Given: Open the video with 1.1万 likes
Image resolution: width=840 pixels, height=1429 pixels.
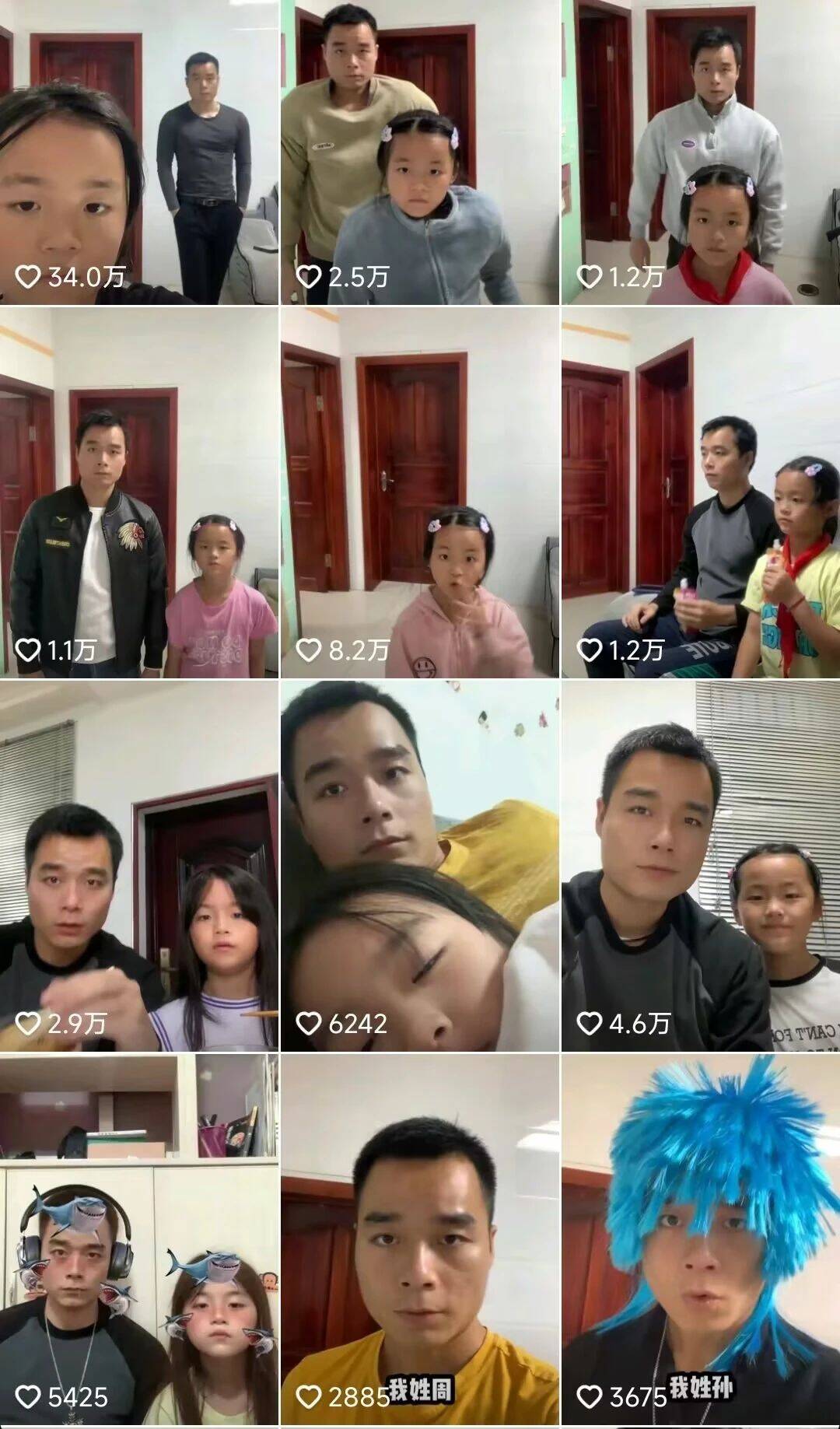Looking at the screenshot, I should coord(138,492).
